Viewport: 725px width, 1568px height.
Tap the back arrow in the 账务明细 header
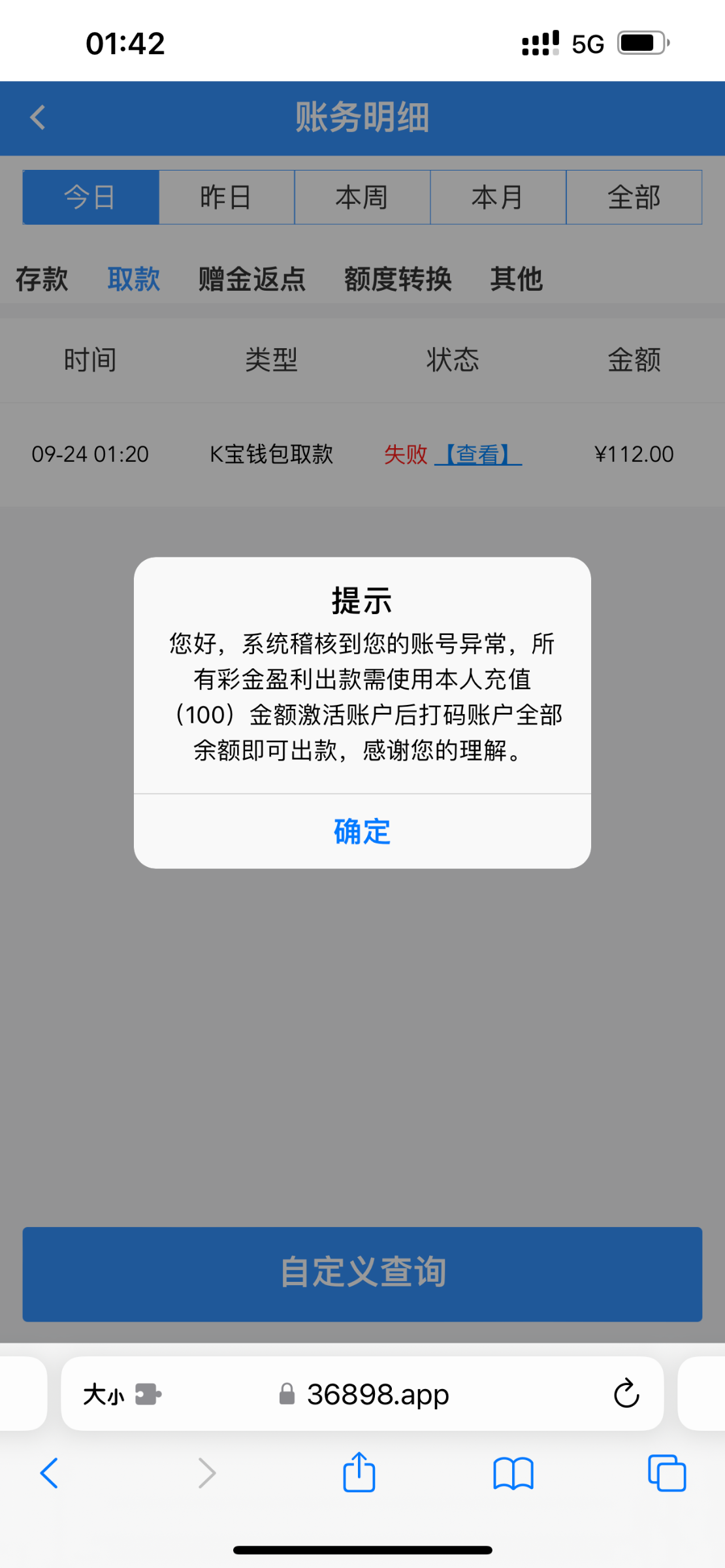pyautogui.click(x=37, y=118)
